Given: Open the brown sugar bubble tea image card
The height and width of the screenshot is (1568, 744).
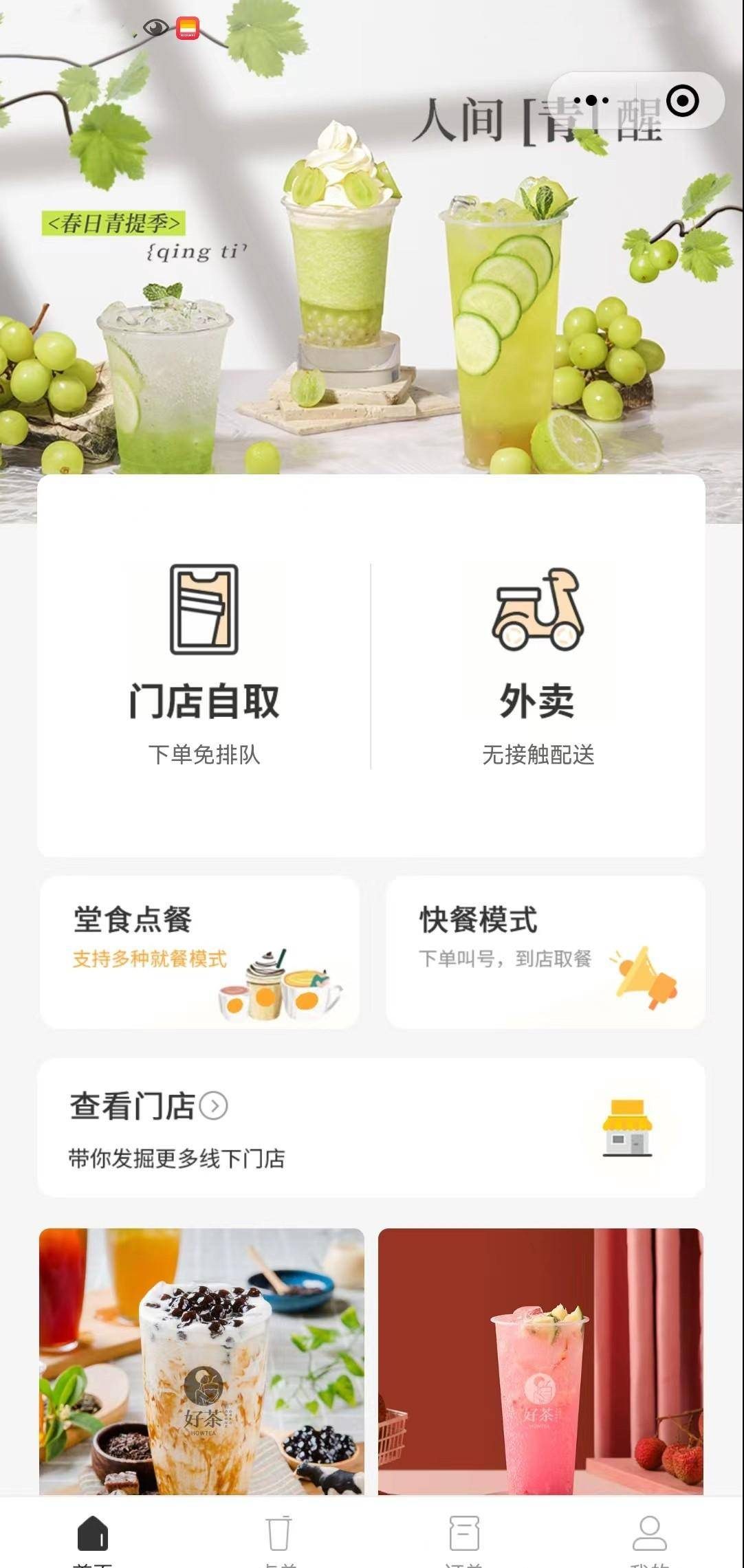Looking at the screenshot, I should (x=201, y=1361).
